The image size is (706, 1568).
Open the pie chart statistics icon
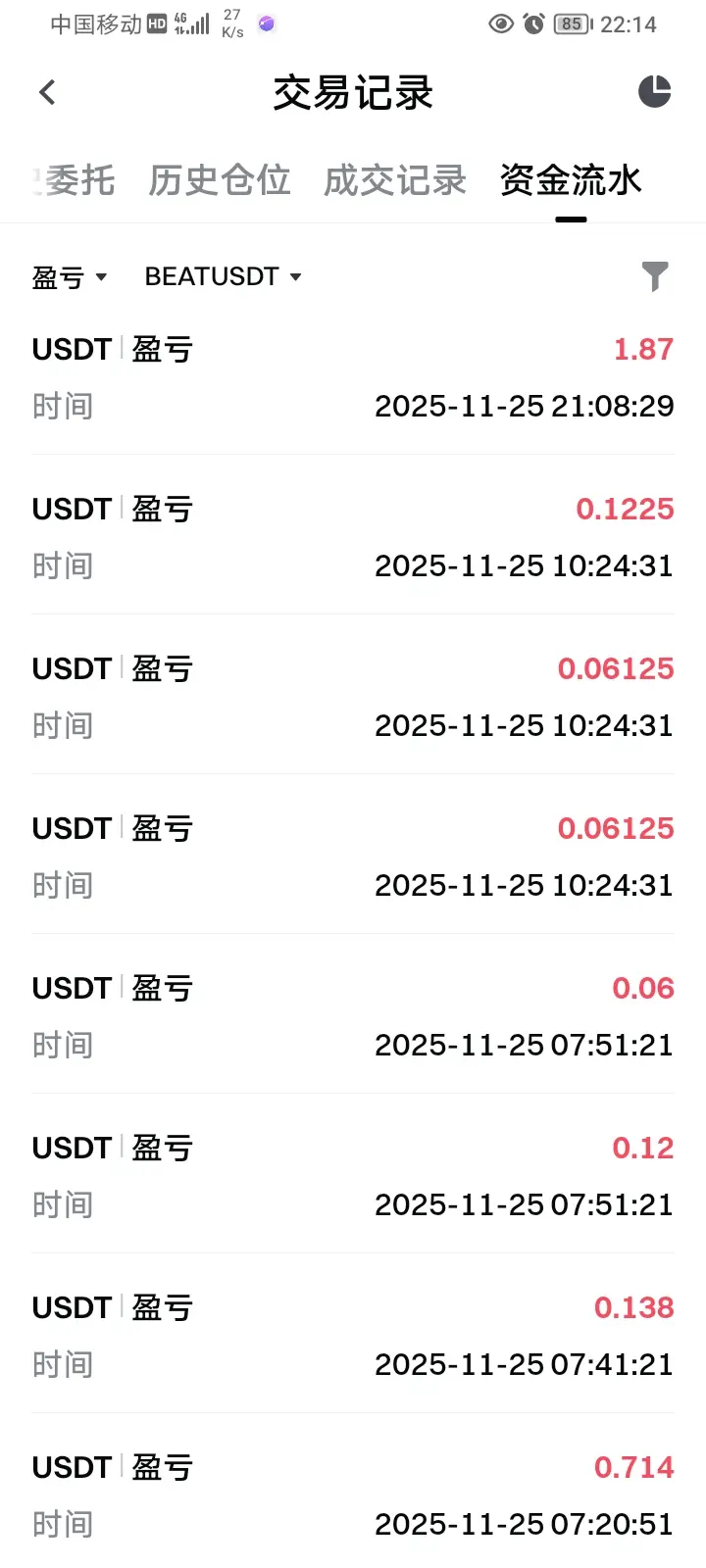(x=654, y=92)
